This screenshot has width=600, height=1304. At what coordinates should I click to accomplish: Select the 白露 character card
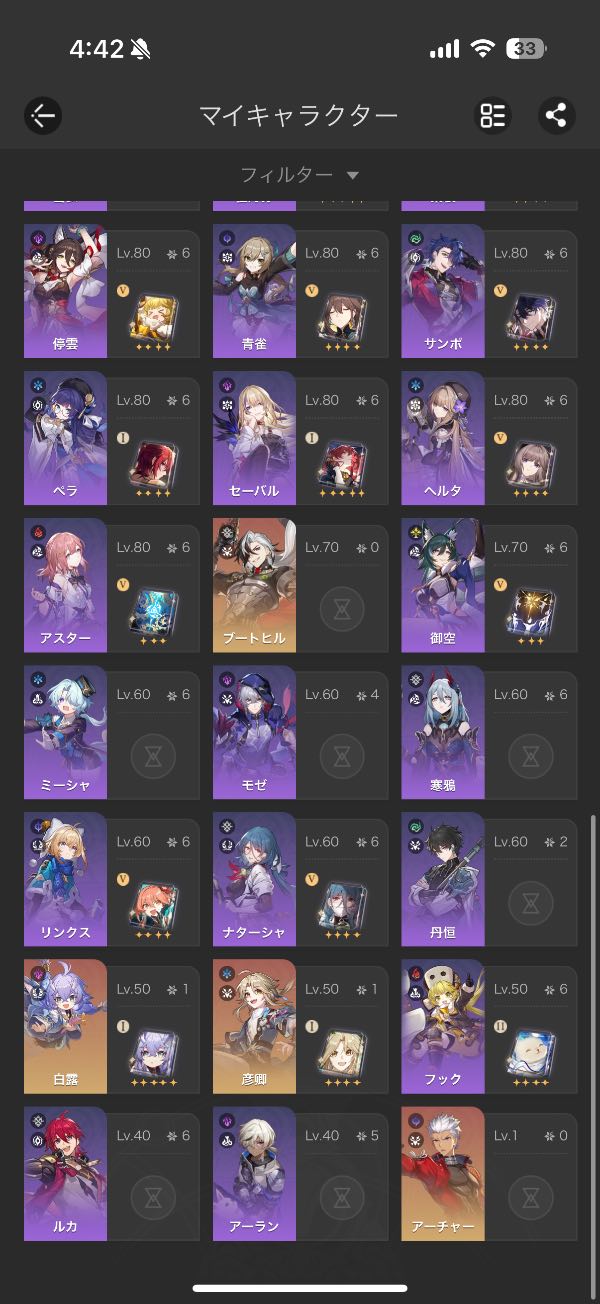pyautogui.click(x=111, y=1027)
